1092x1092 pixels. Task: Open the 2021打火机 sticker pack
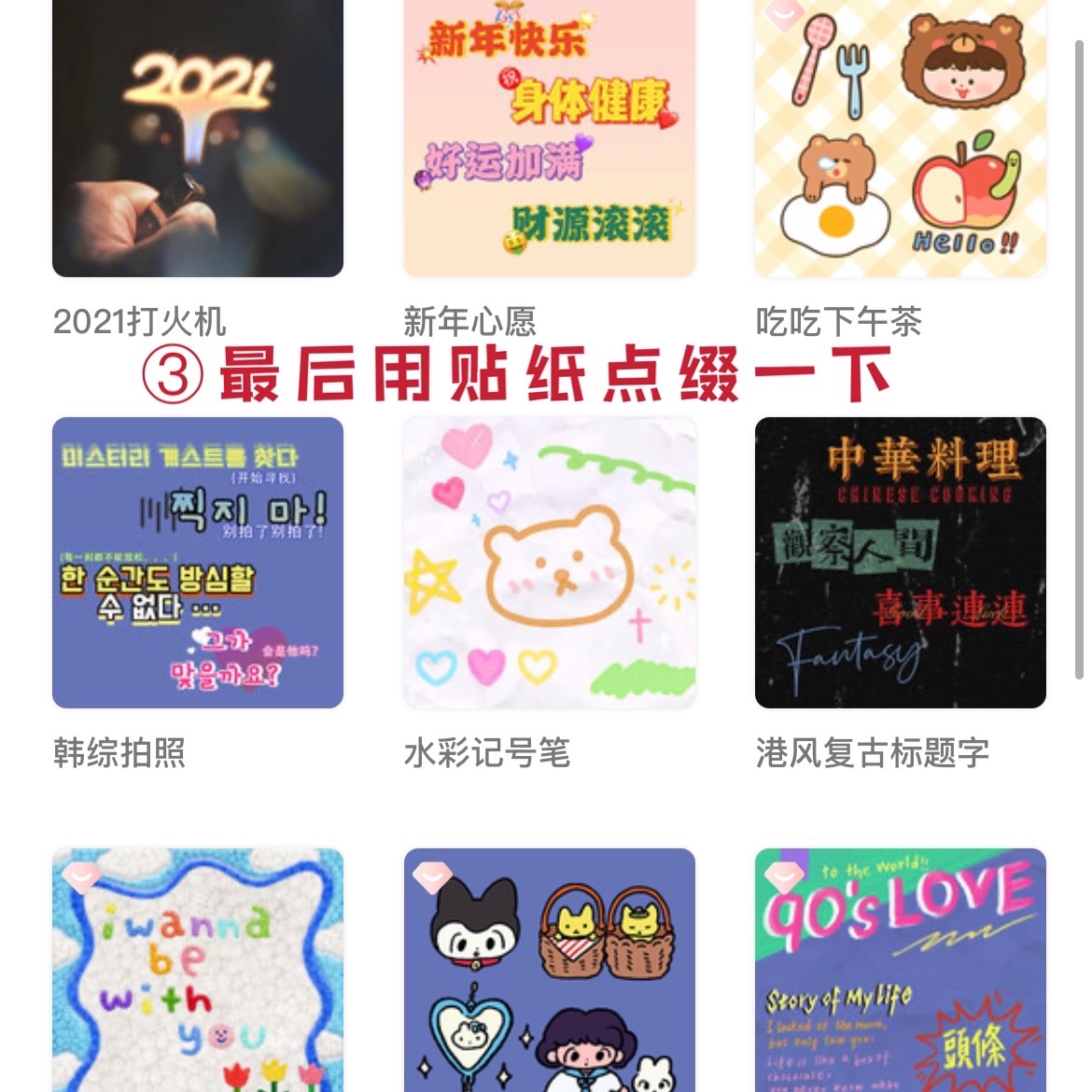(197, 138)
